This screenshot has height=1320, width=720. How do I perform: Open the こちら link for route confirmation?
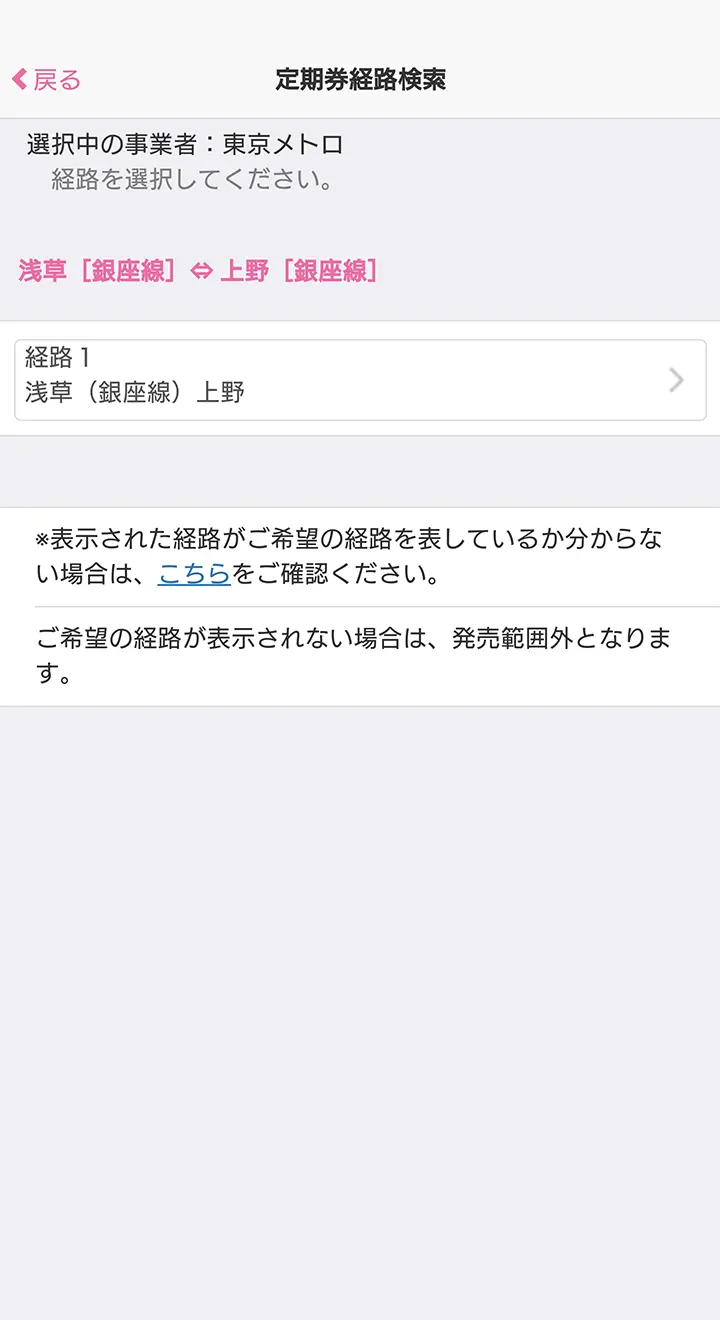(x=194, y=576)
